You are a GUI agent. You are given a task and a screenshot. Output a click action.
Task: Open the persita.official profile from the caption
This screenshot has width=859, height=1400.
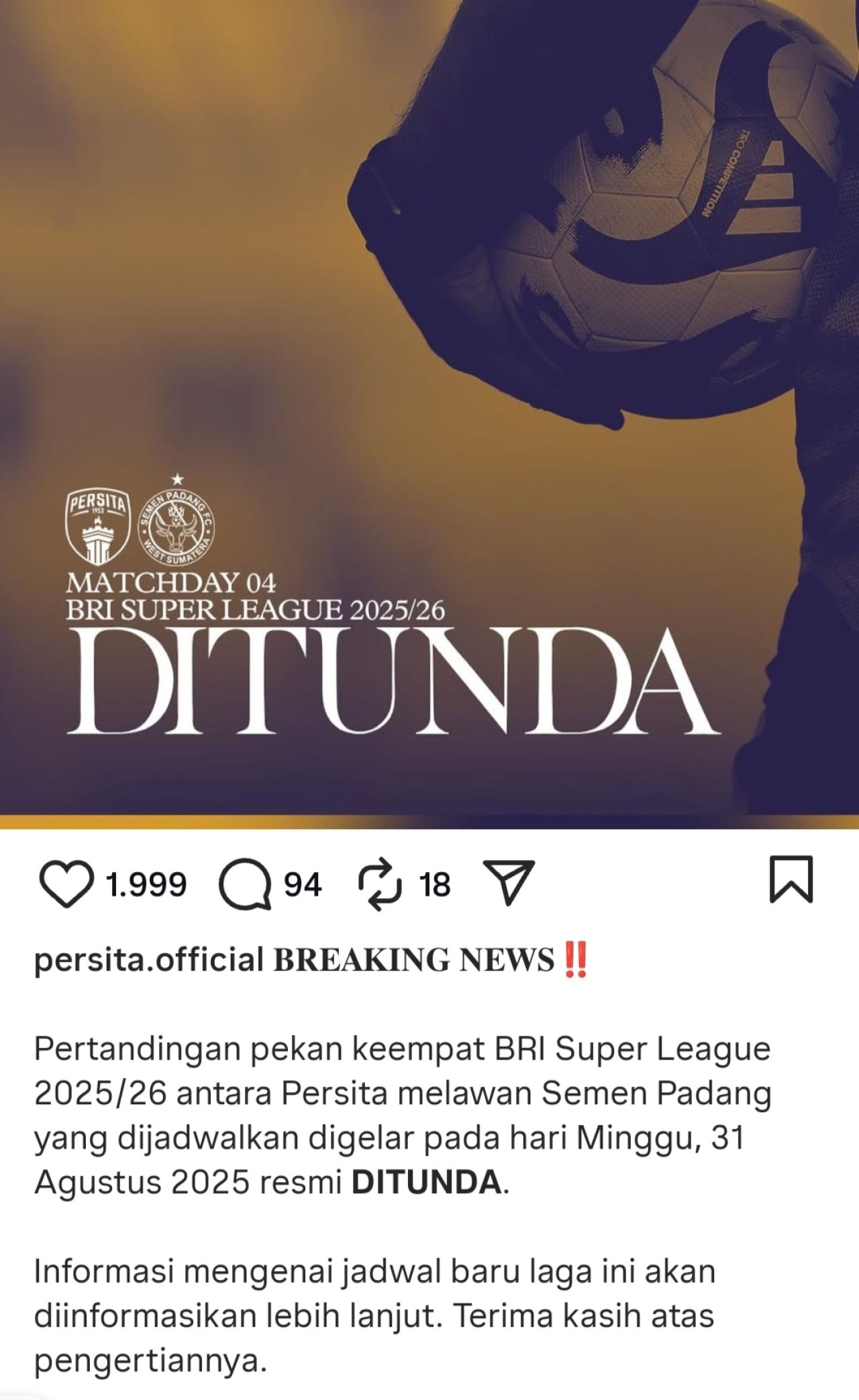(x=148, y=960)
